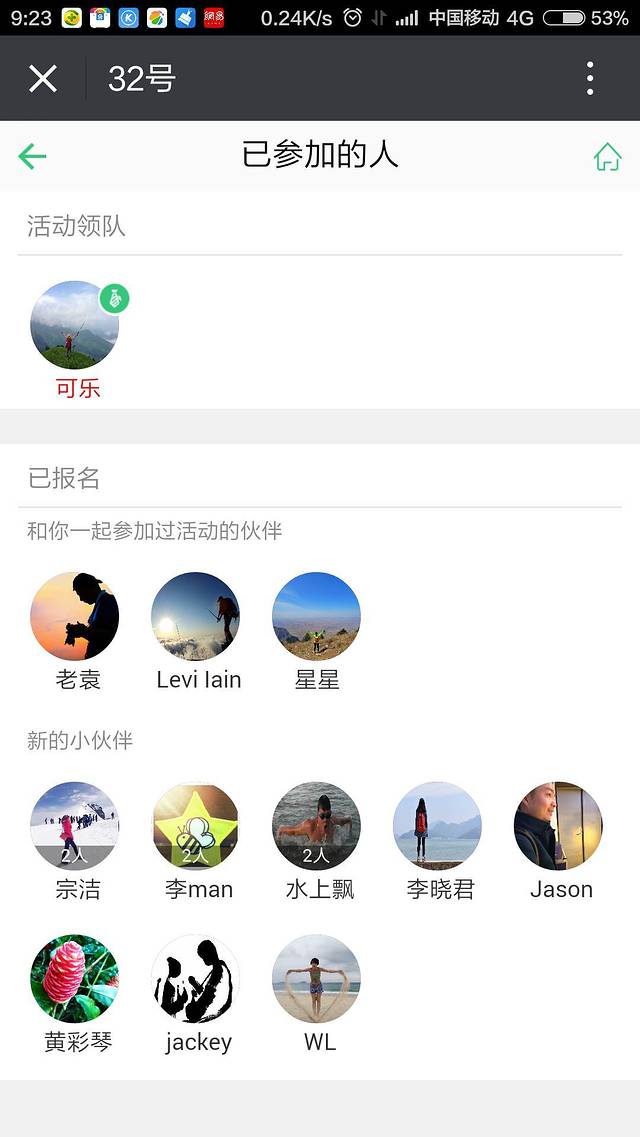Open Levi Iain's profile picture

click(x=196, y=616)
